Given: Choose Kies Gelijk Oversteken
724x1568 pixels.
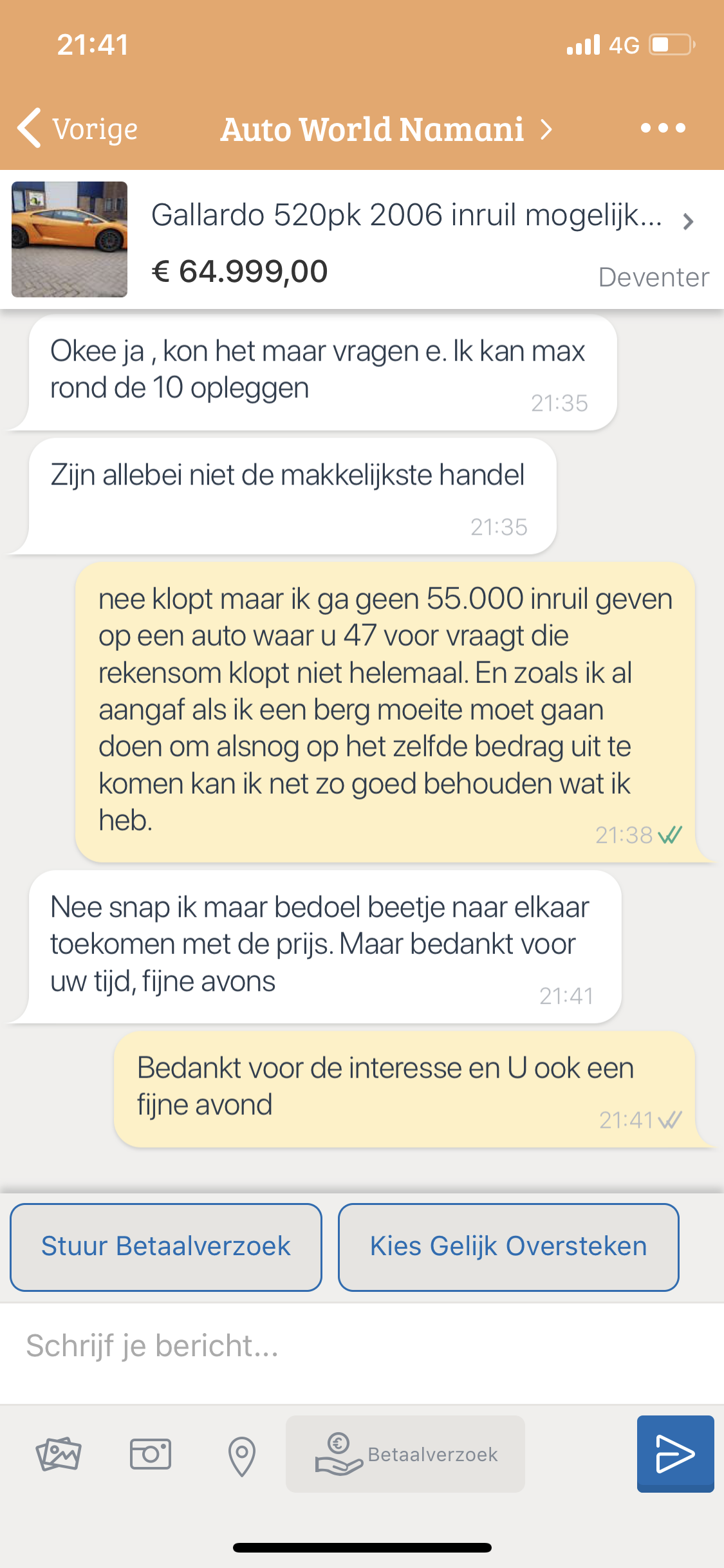Looking at the screenshot, I should pos(508,1247).
